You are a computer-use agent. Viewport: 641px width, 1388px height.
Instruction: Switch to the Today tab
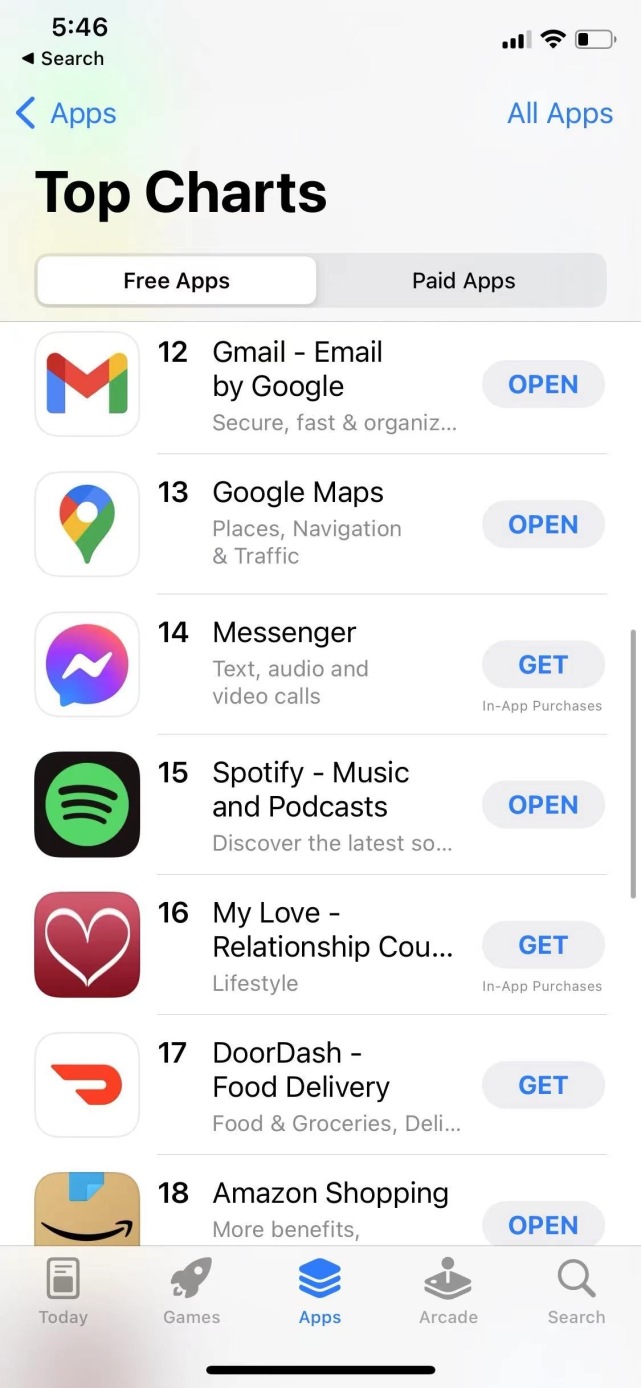[63, 1291]
